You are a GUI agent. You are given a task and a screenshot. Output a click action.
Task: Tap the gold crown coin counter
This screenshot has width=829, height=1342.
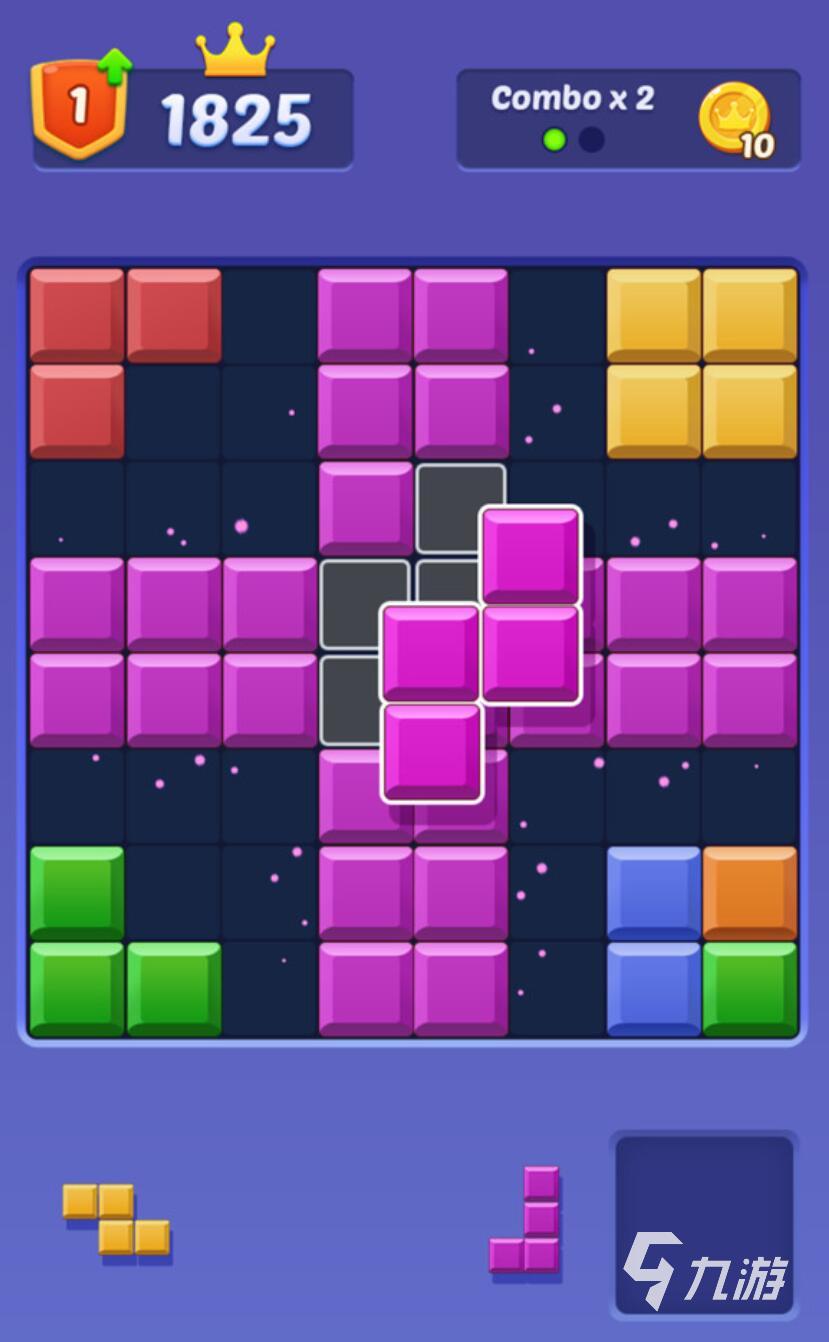pyautogui.click(x=736, y=120)
